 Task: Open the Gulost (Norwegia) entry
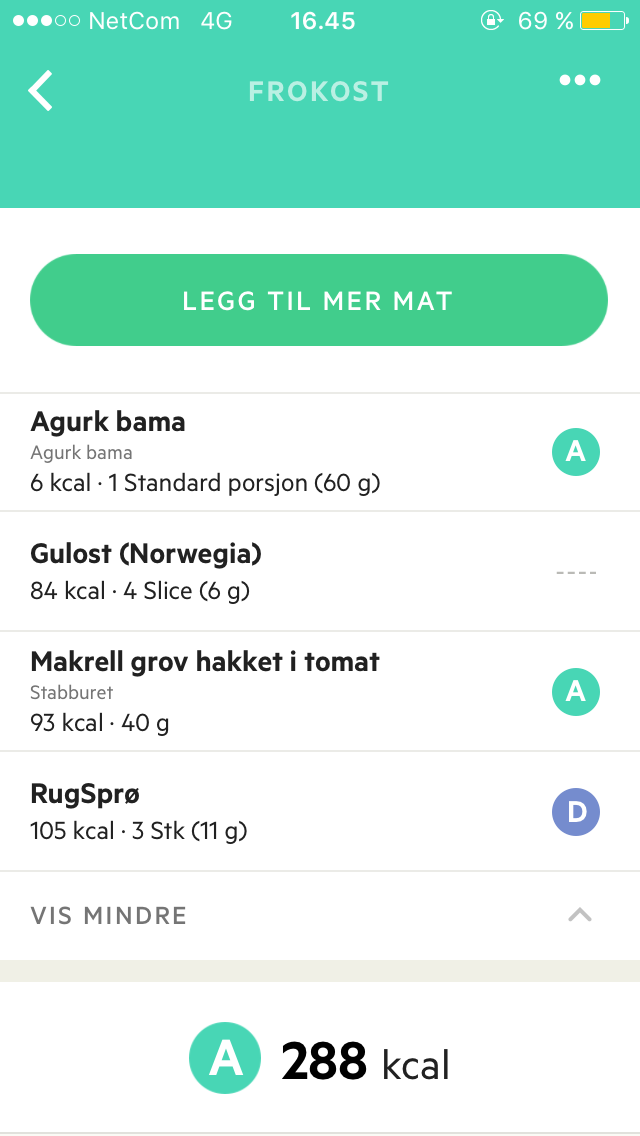point(320,572)
